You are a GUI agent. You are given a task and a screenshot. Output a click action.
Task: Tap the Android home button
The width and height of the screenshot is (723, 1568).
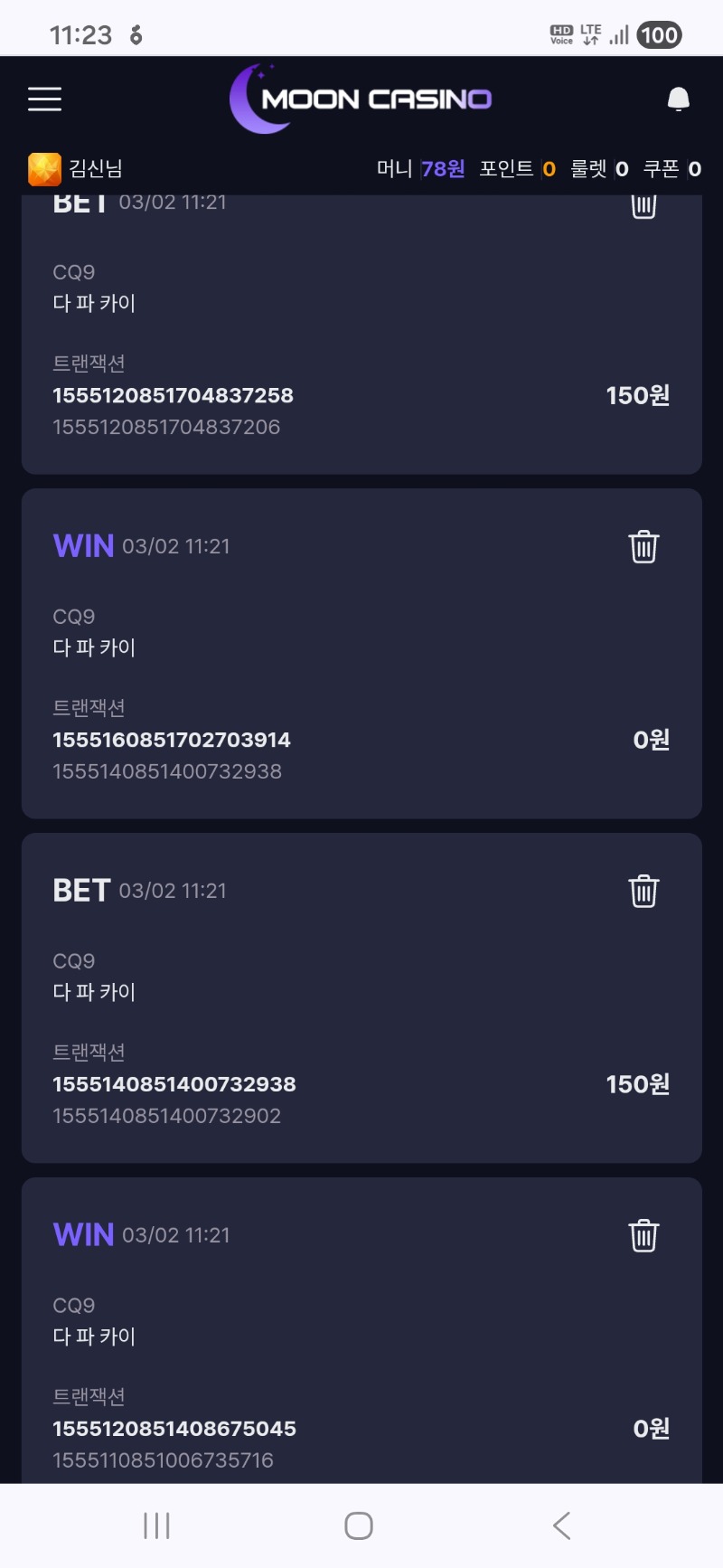point(358,1525)
